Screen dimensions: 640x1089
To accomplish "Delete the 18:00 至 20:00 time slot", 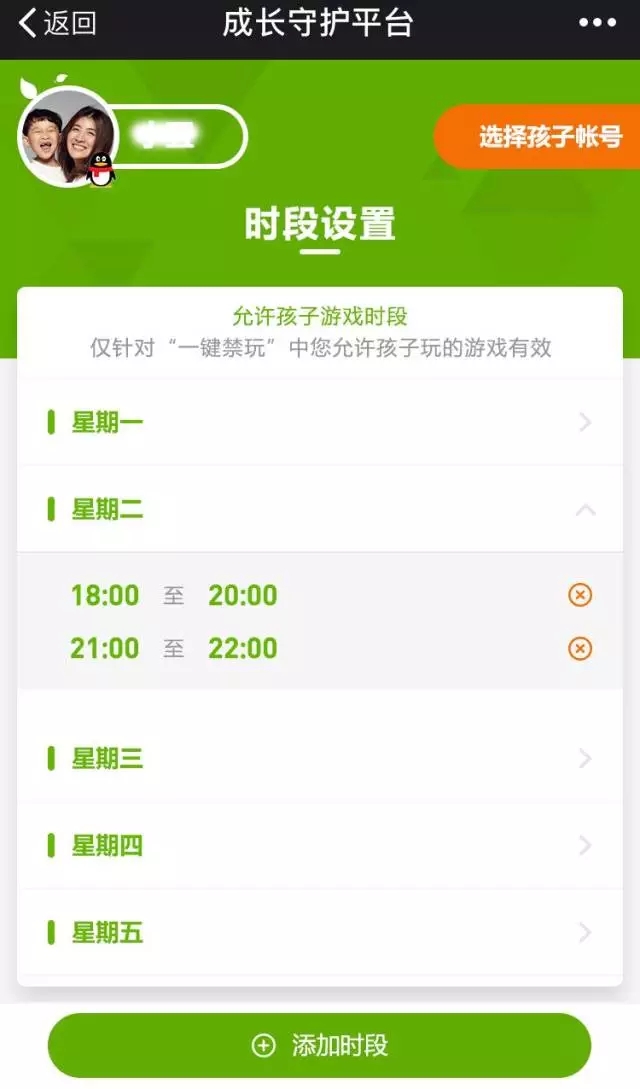I will [580, 595].
